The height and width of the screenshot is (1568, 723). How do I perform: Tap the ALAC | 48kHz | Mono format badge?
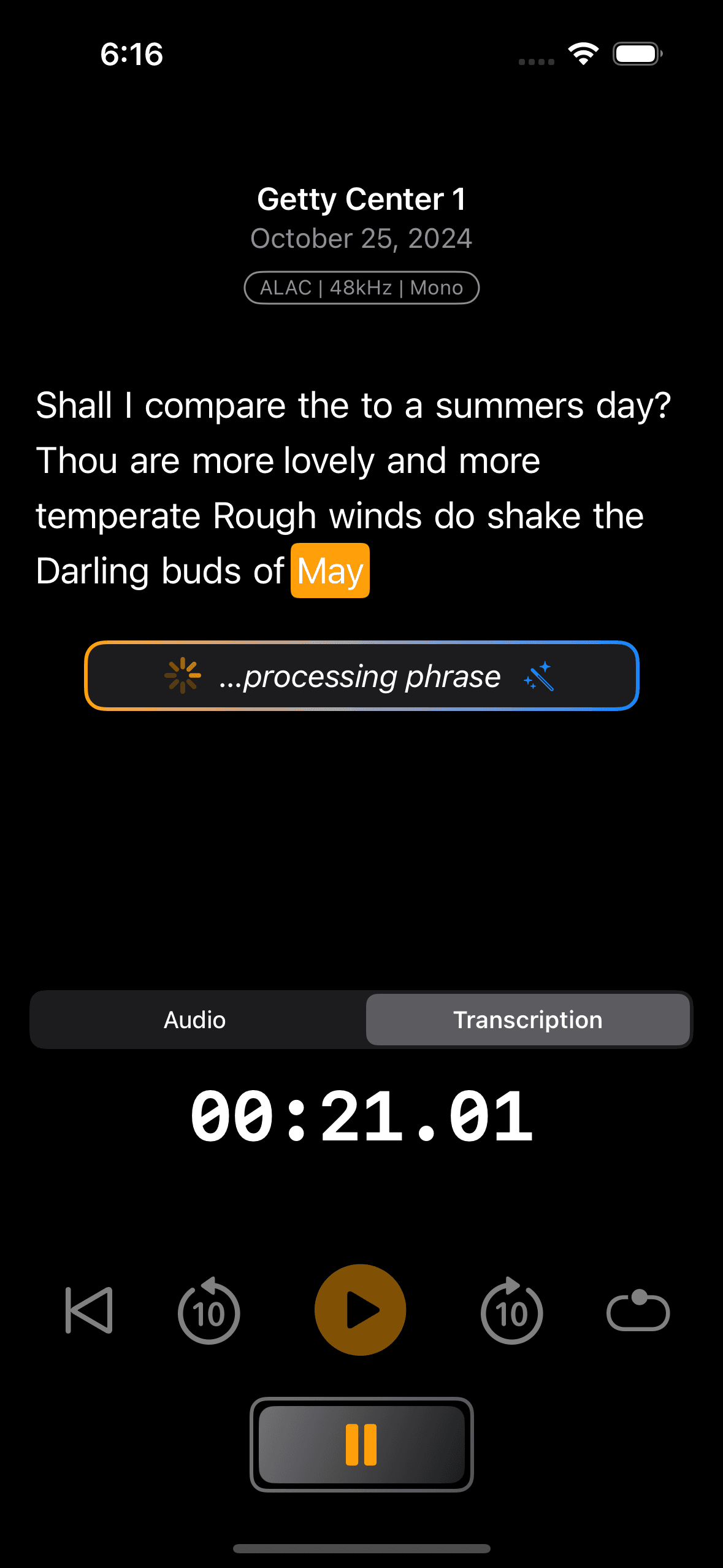tap(361, 287)
